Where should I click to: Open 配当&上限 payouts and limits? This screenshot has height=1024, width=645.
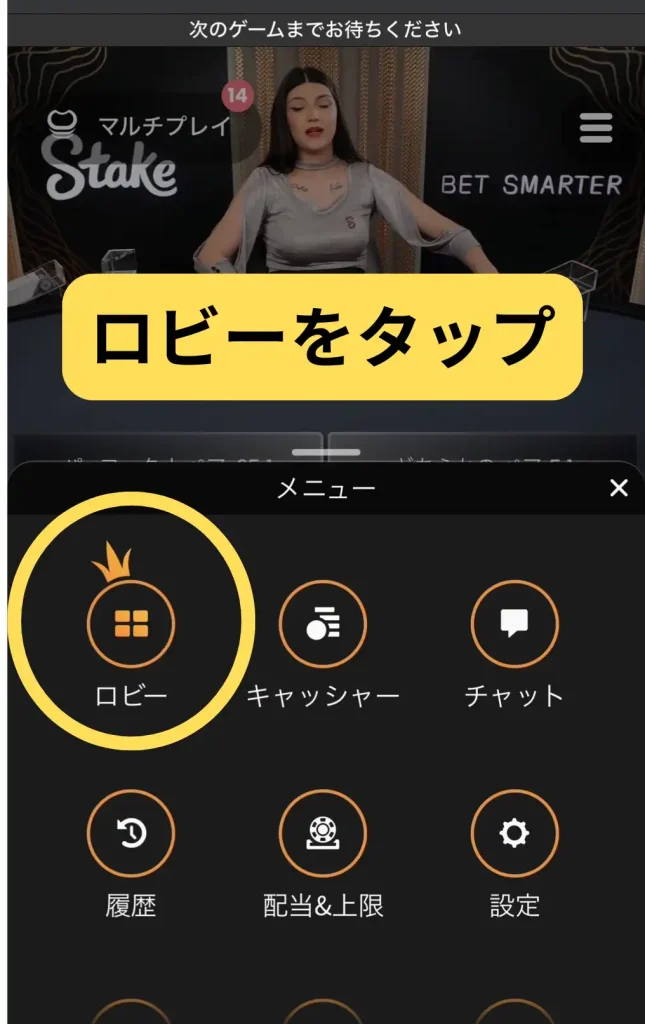322,834
